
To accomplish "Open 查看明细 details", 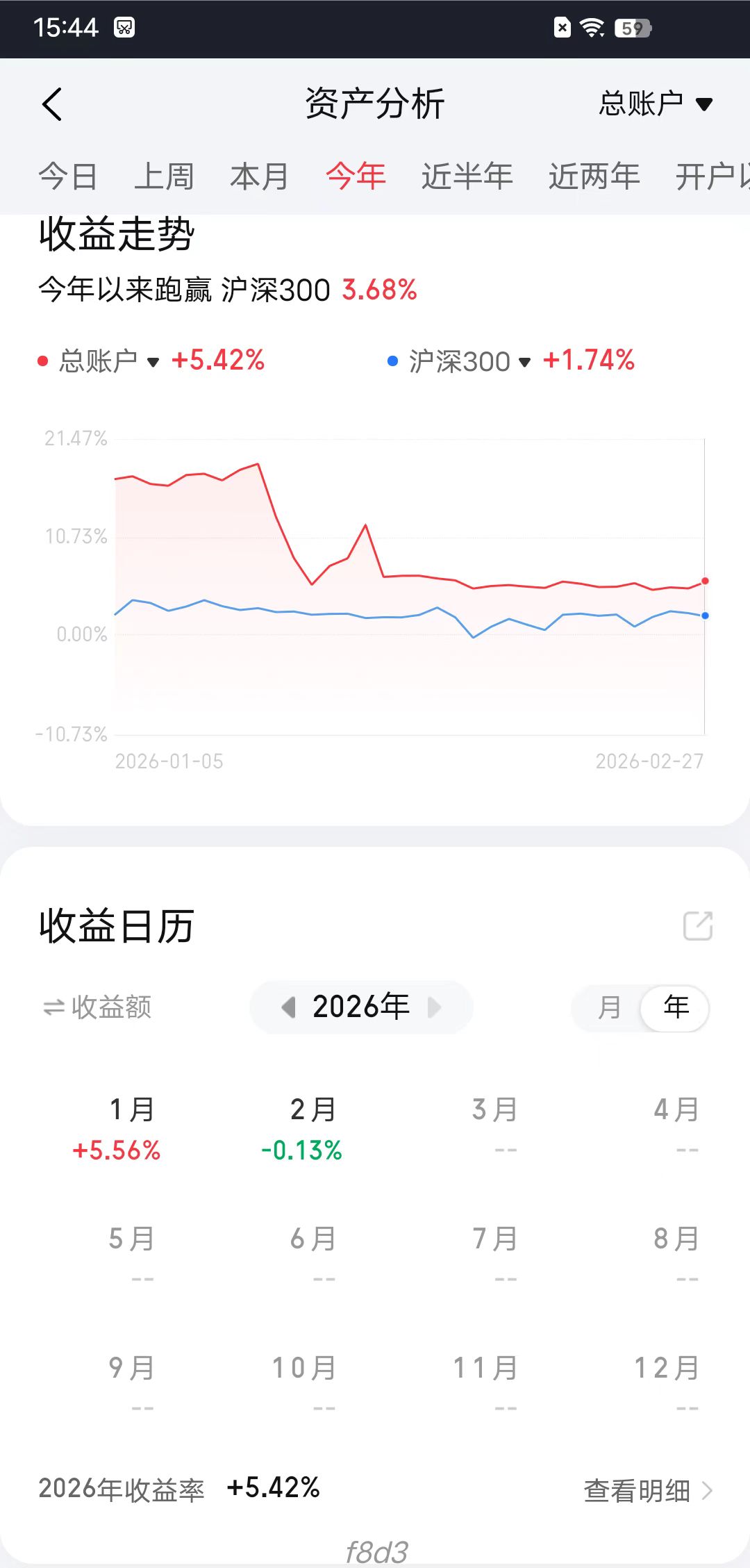I will pyautogui.click(x=647, y=1491).
